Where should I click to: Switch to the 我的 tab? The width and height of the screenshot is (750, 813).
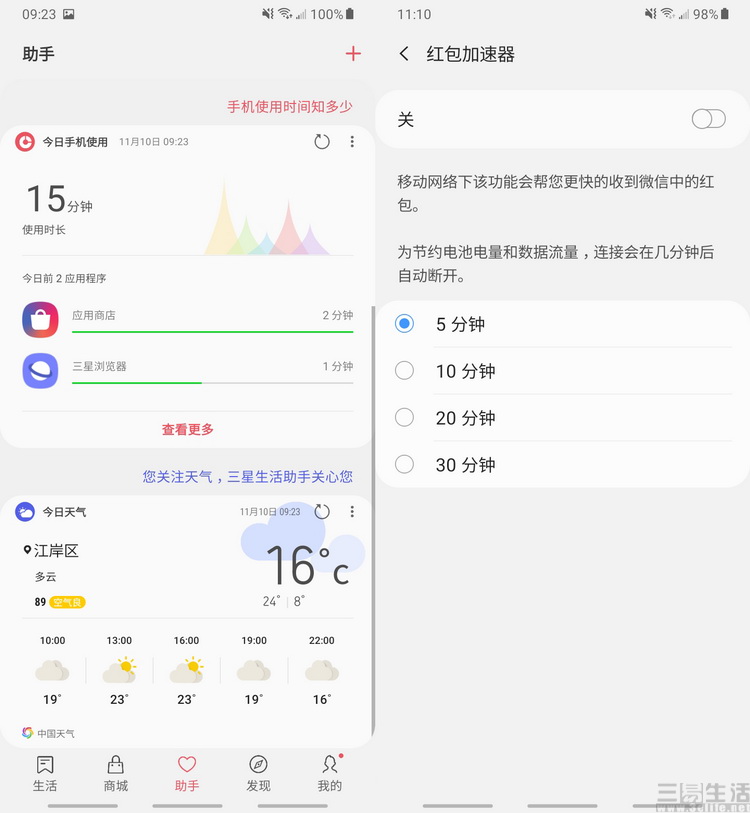pyautogui.click(x=329, y=774)
